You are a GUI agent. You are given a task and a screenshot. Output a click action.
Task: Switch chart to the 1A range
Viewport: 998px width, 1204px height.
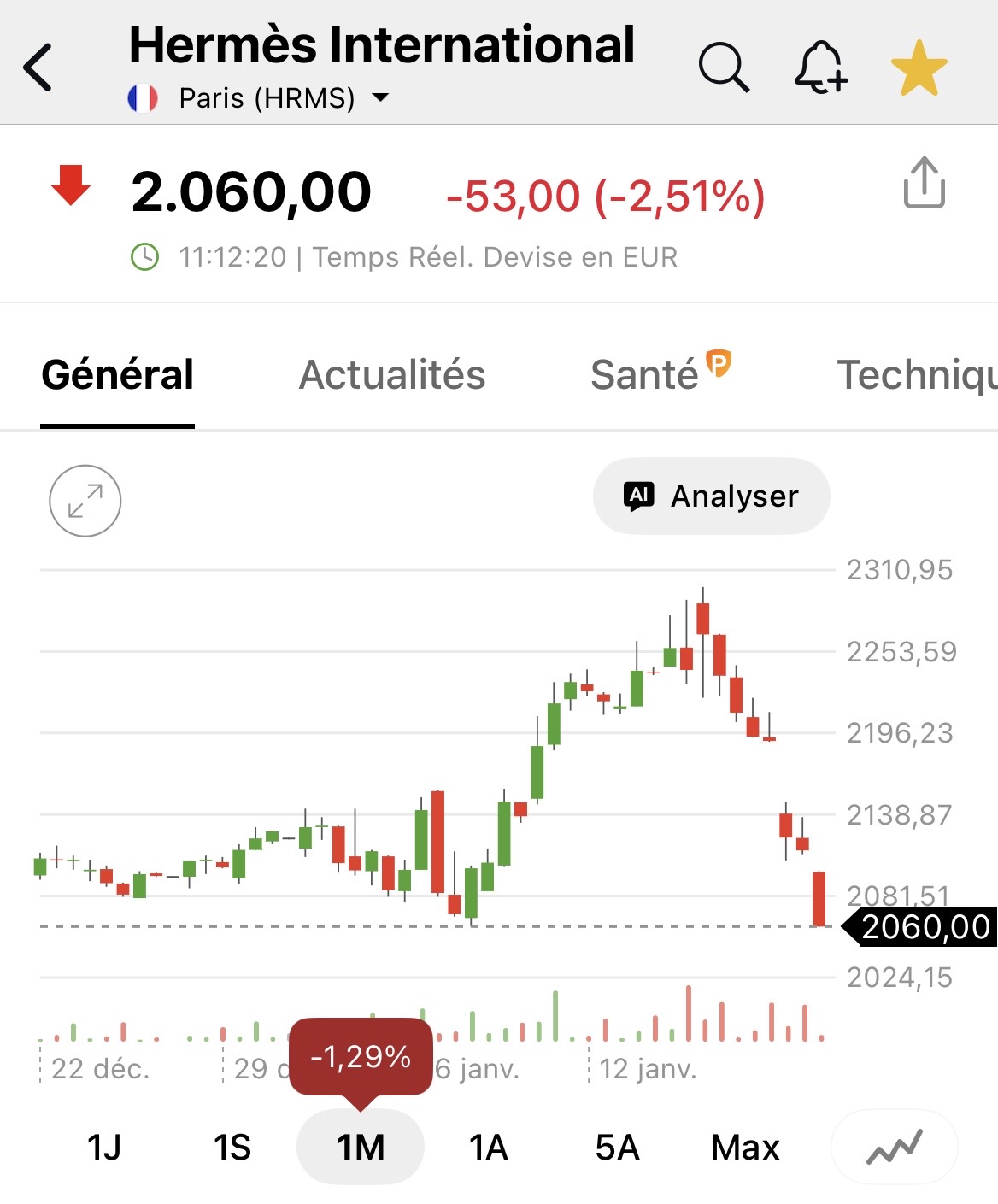pyautogui.click(x=489, y=1148)
